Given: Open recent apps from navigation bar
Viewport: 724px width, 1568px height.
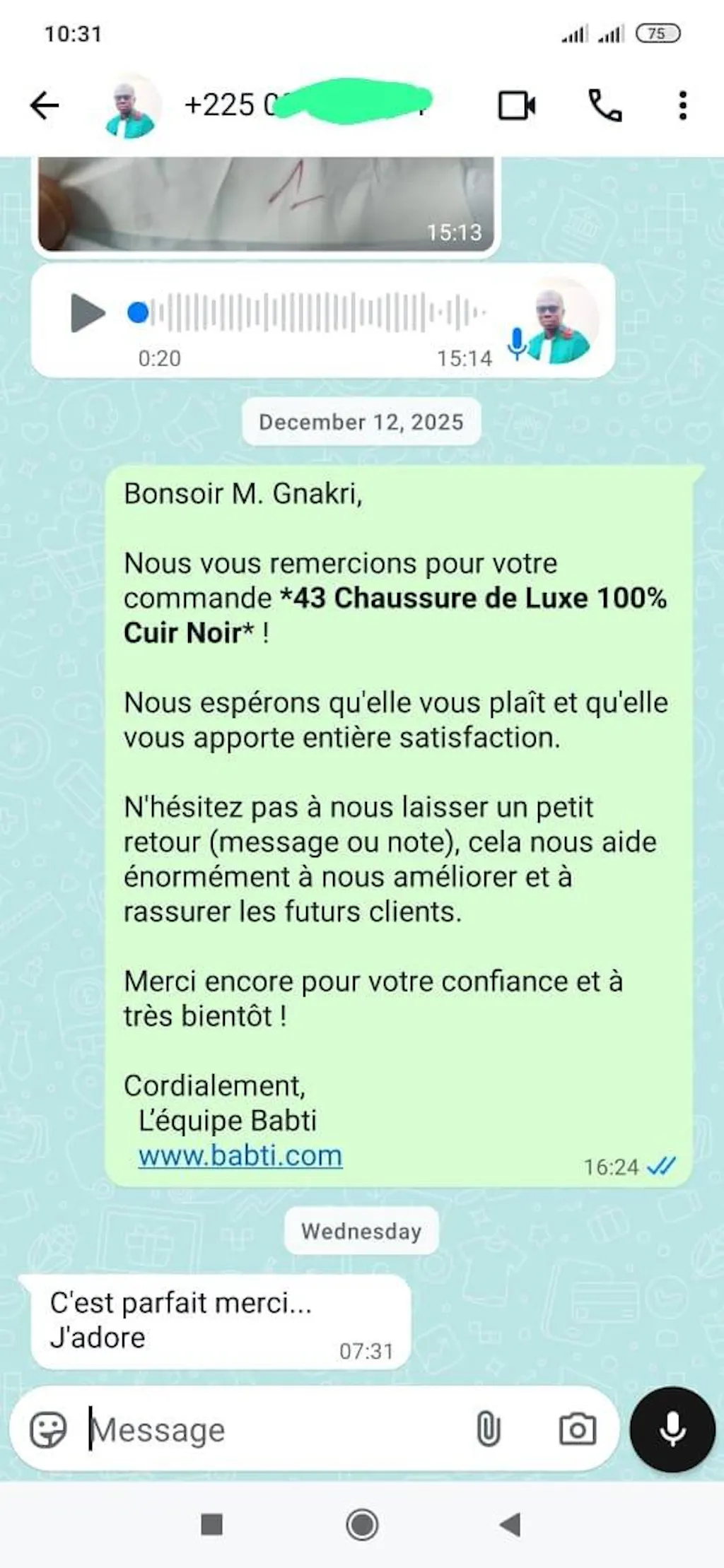Looking at the screenshot, I should (x=212, y=1525).
